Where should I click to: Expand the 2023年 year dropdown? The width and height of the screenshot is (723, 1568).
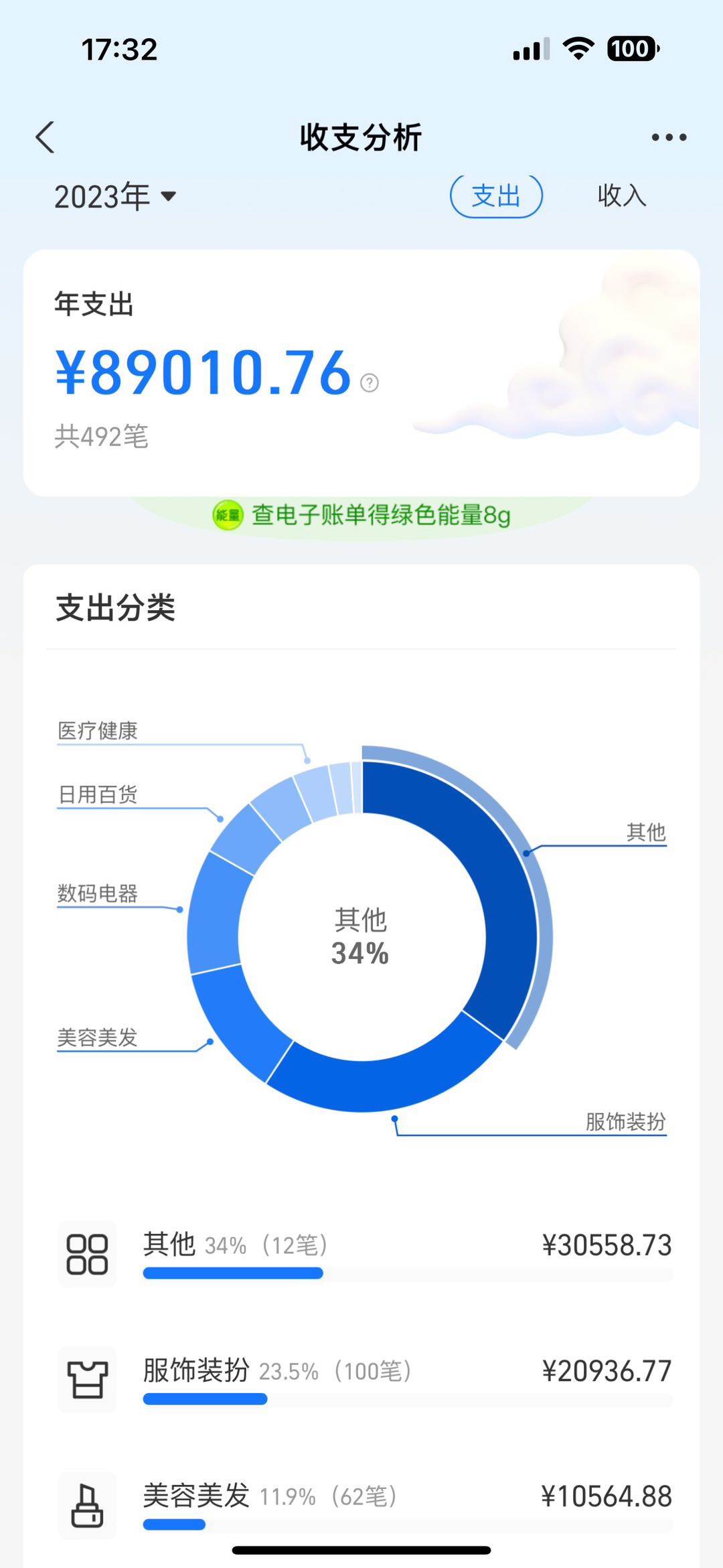pyautogui.click(x=115, y=196)
